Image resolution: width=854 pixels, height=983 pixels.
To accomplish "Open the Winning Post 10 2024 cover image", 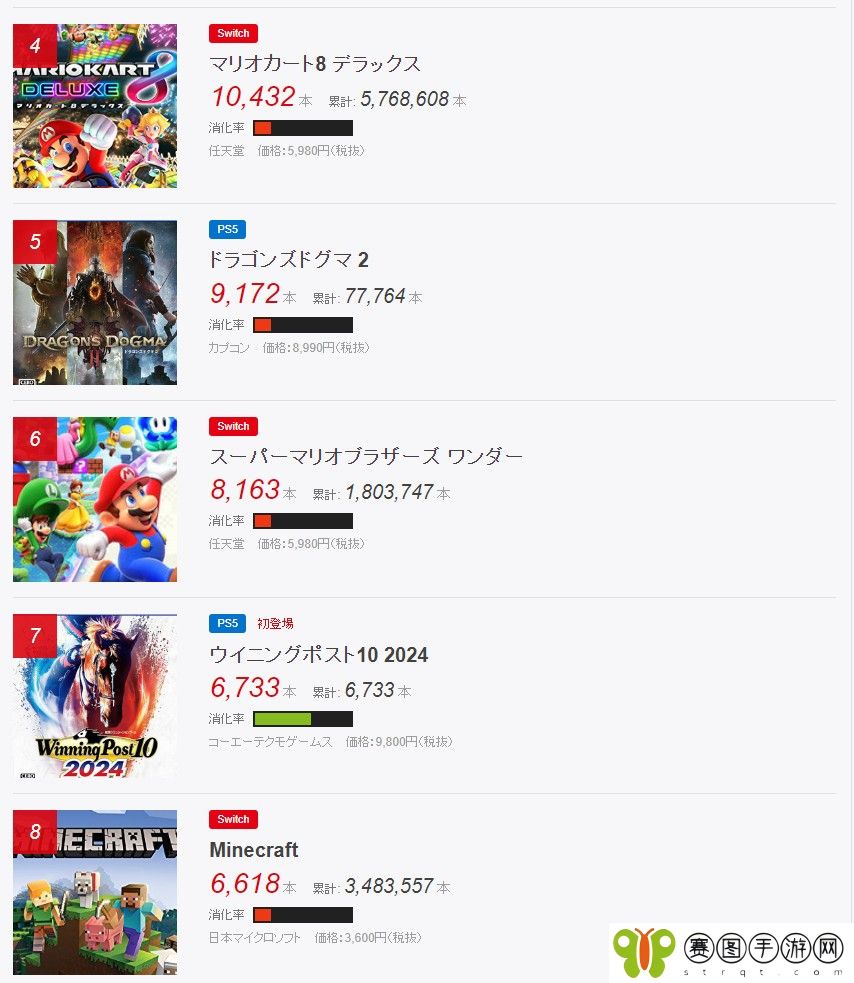I will click(95, 696).
